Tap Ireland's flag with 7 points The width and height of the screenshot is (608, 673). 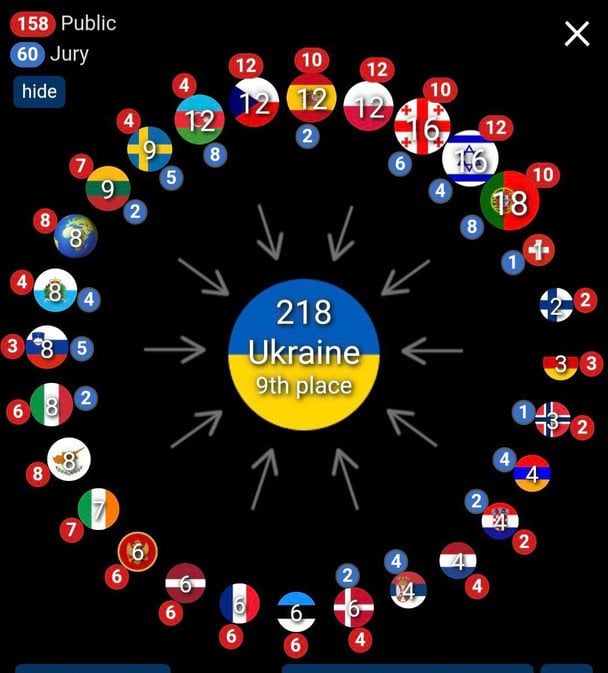tap(98, 510)
